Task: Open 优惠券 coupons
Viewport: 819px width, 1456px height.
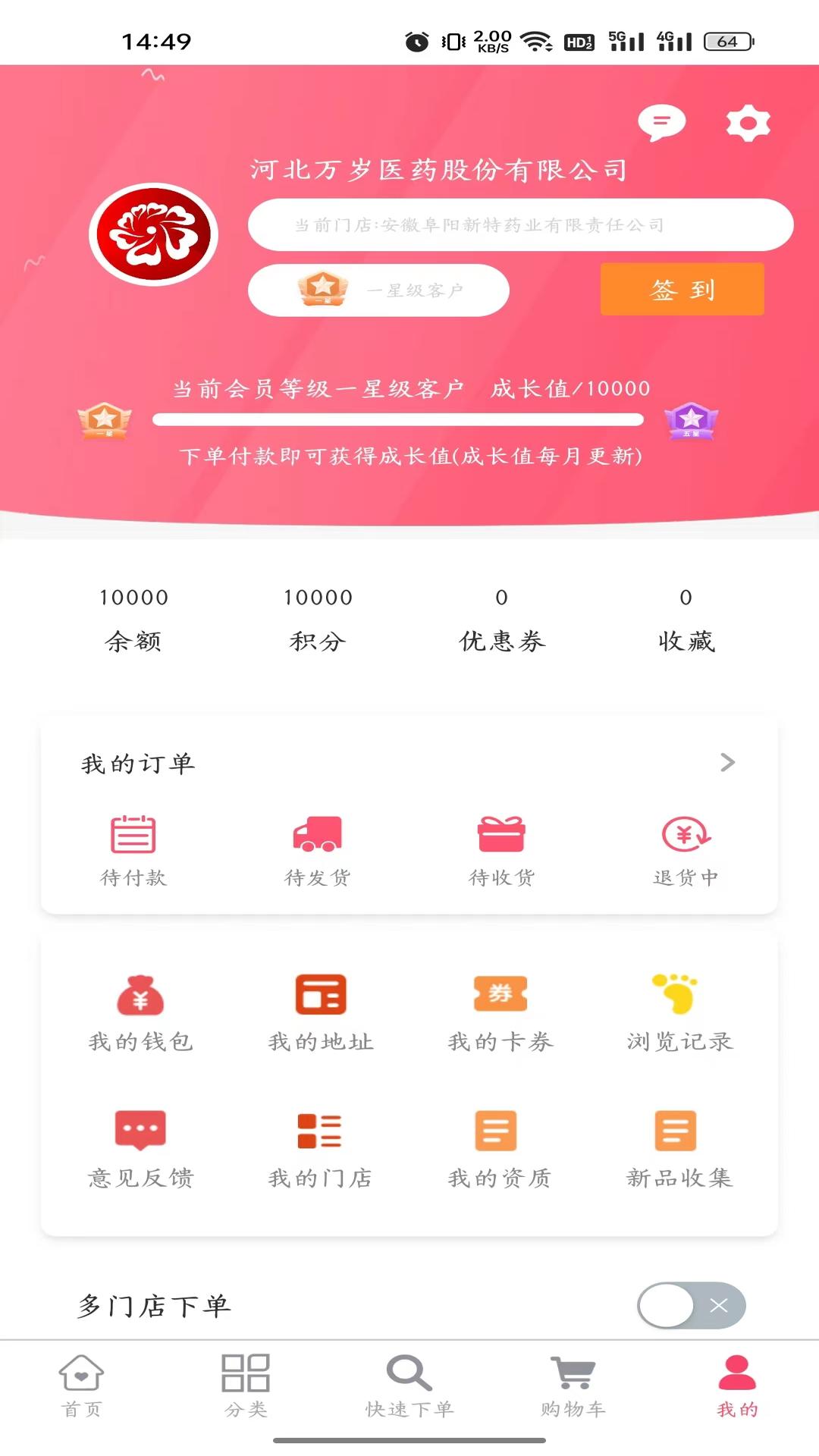Action: pos(501,619)
